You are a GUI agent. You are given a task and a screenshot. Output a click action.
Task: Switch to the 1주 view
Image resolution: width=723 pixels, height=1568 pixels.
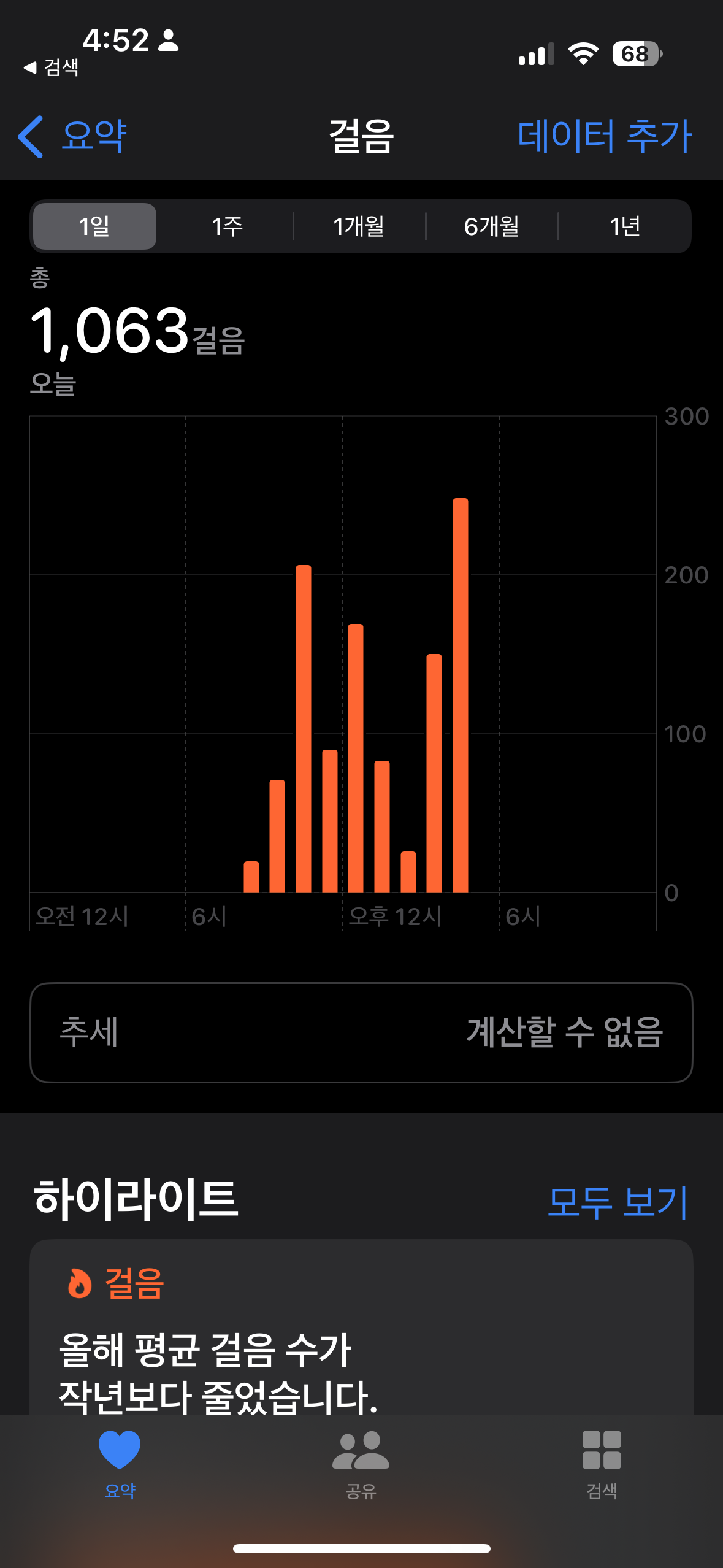(227, 226)
